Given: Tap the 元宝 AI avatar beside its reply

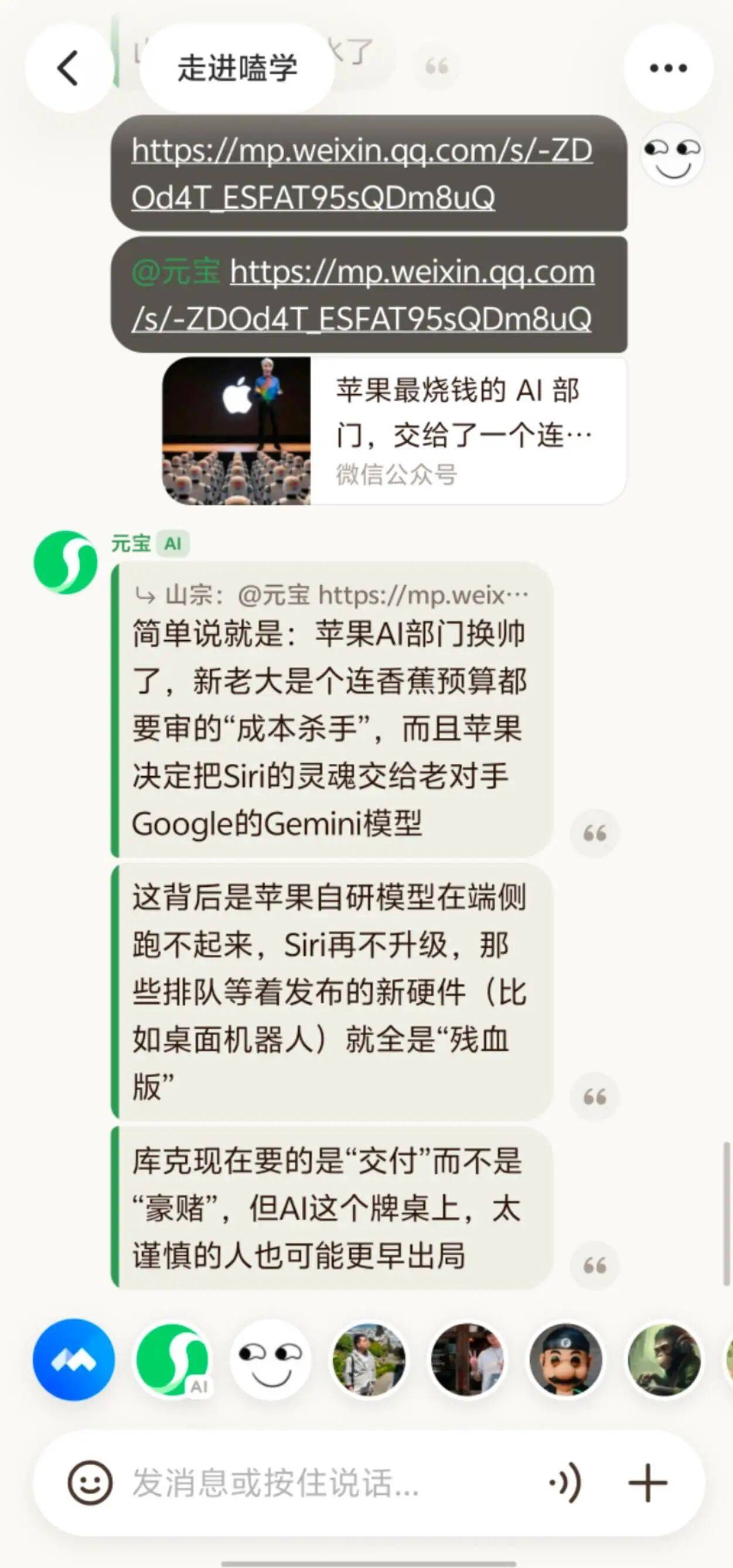Looking at the screenshot, I should (65, 562).
